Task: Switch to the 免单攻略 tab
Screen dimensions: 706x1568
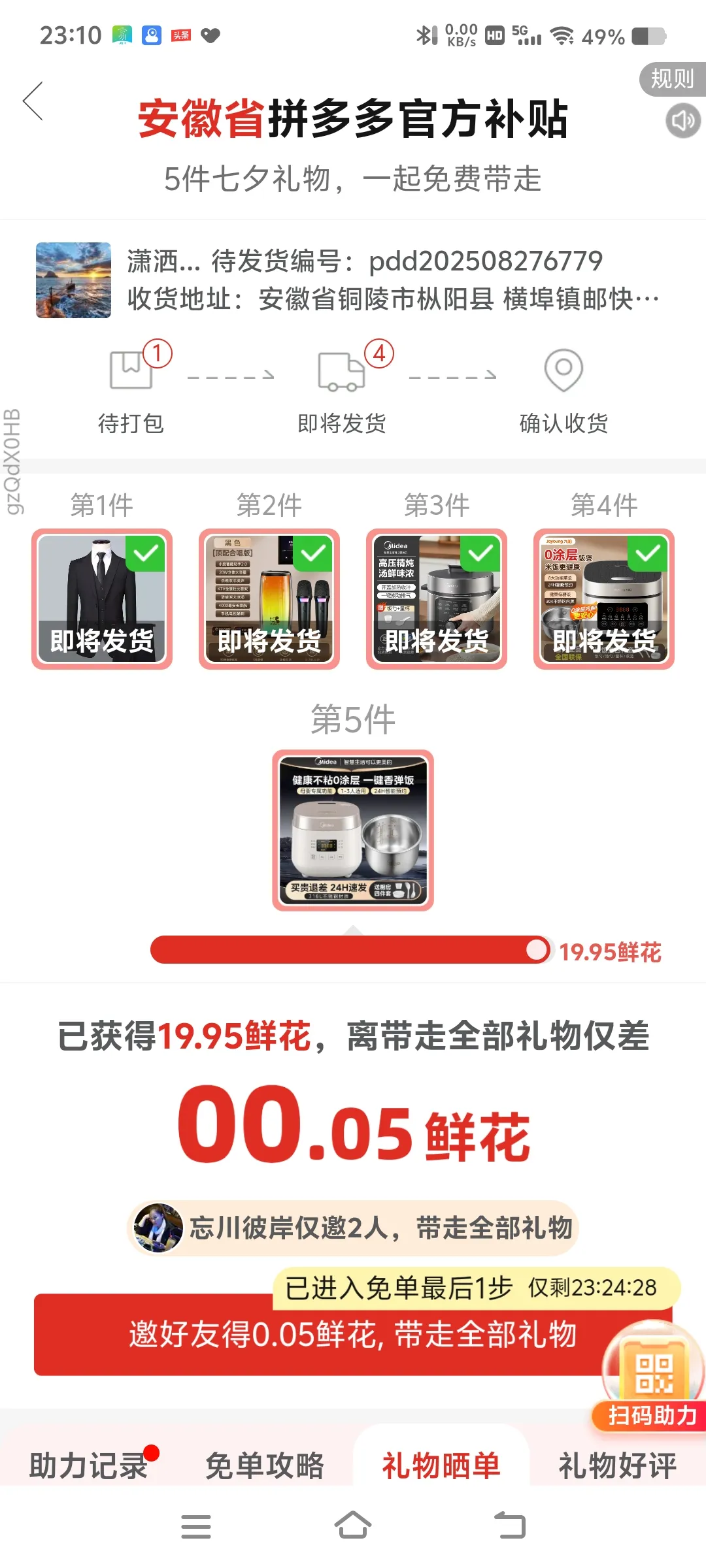Action: [265, 1465]
